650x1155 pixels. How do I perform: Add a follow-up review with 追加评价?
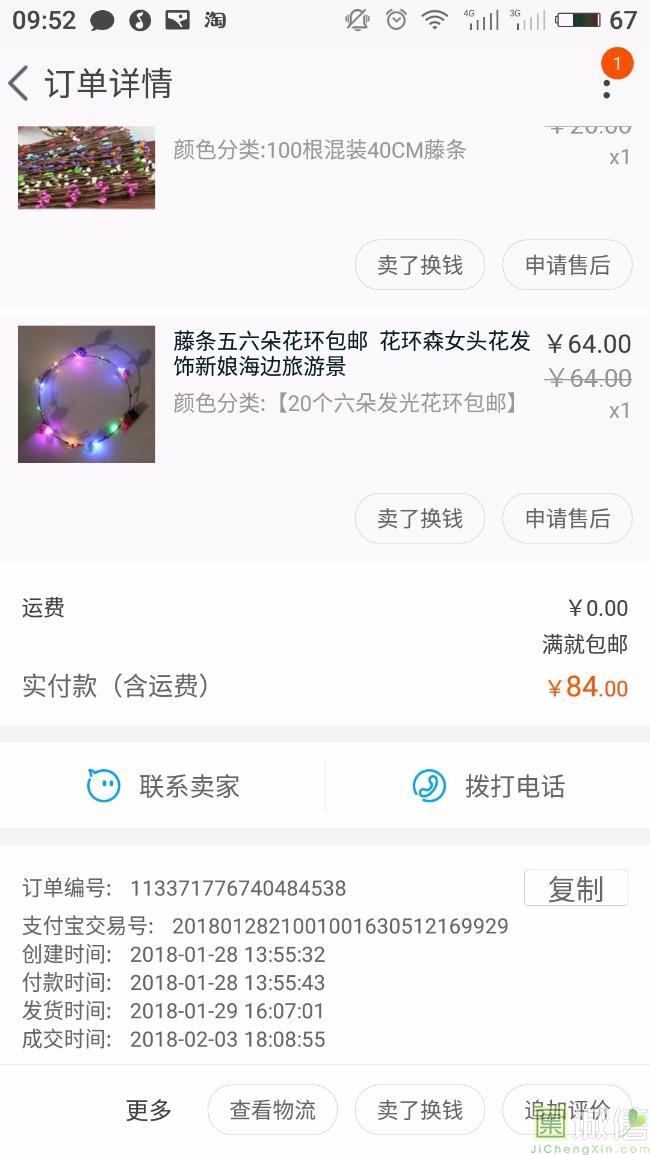tap(567, 1110)
